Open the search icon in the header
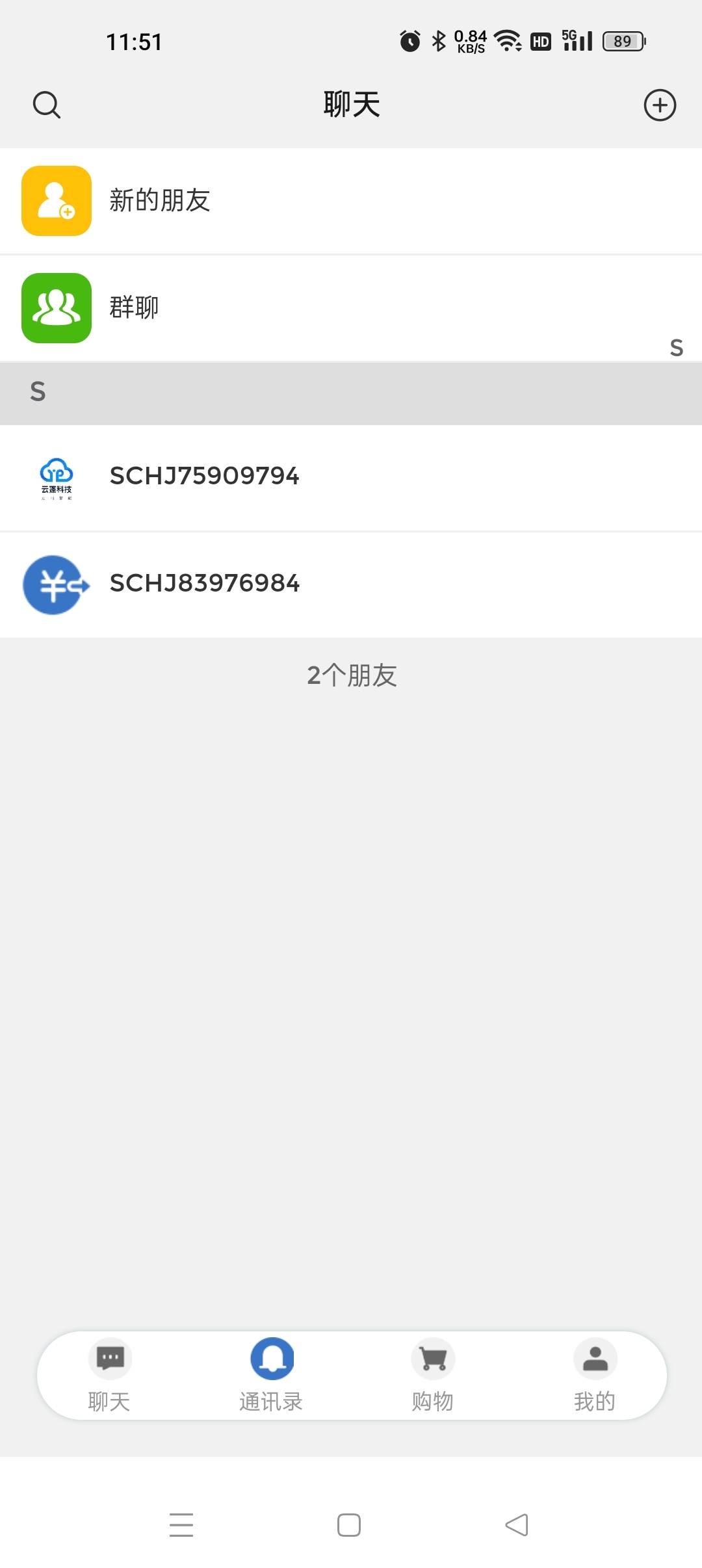The image size is (702, 1568). [x=47, y=105]
